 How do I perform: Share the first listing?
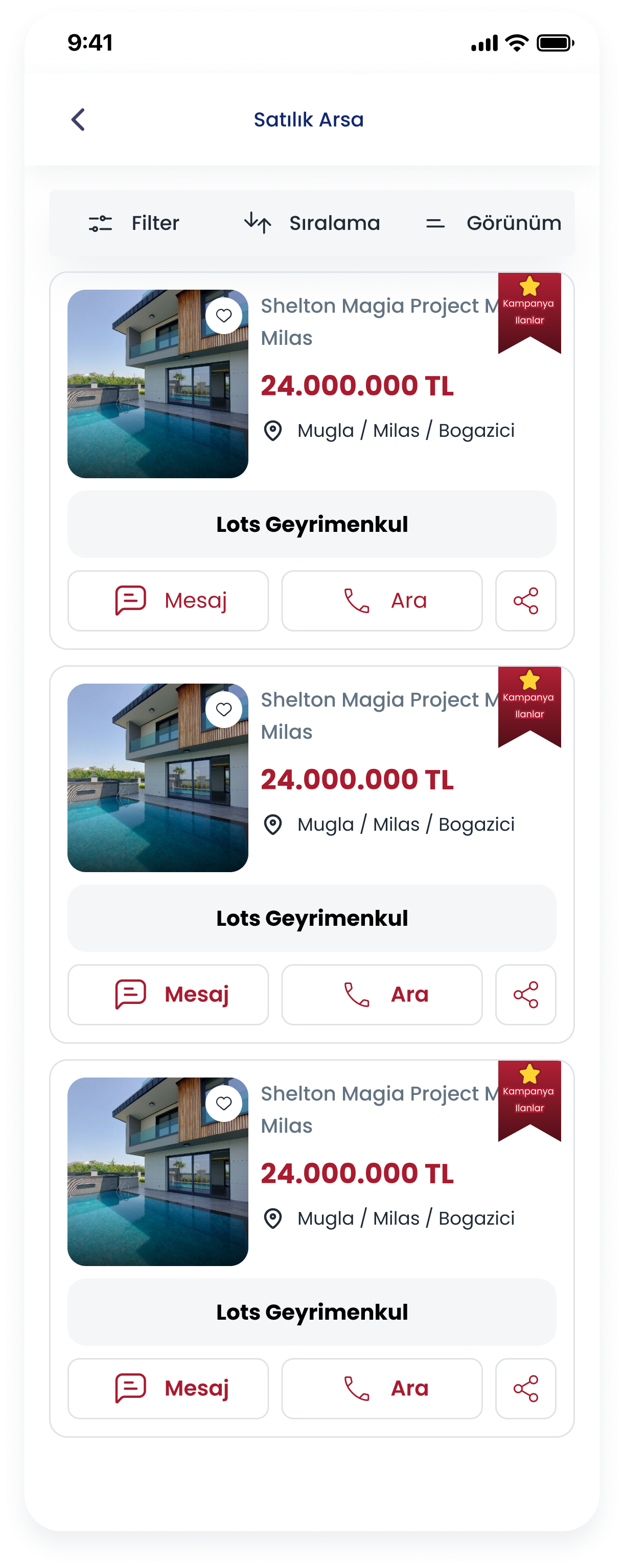pos(525,601)
